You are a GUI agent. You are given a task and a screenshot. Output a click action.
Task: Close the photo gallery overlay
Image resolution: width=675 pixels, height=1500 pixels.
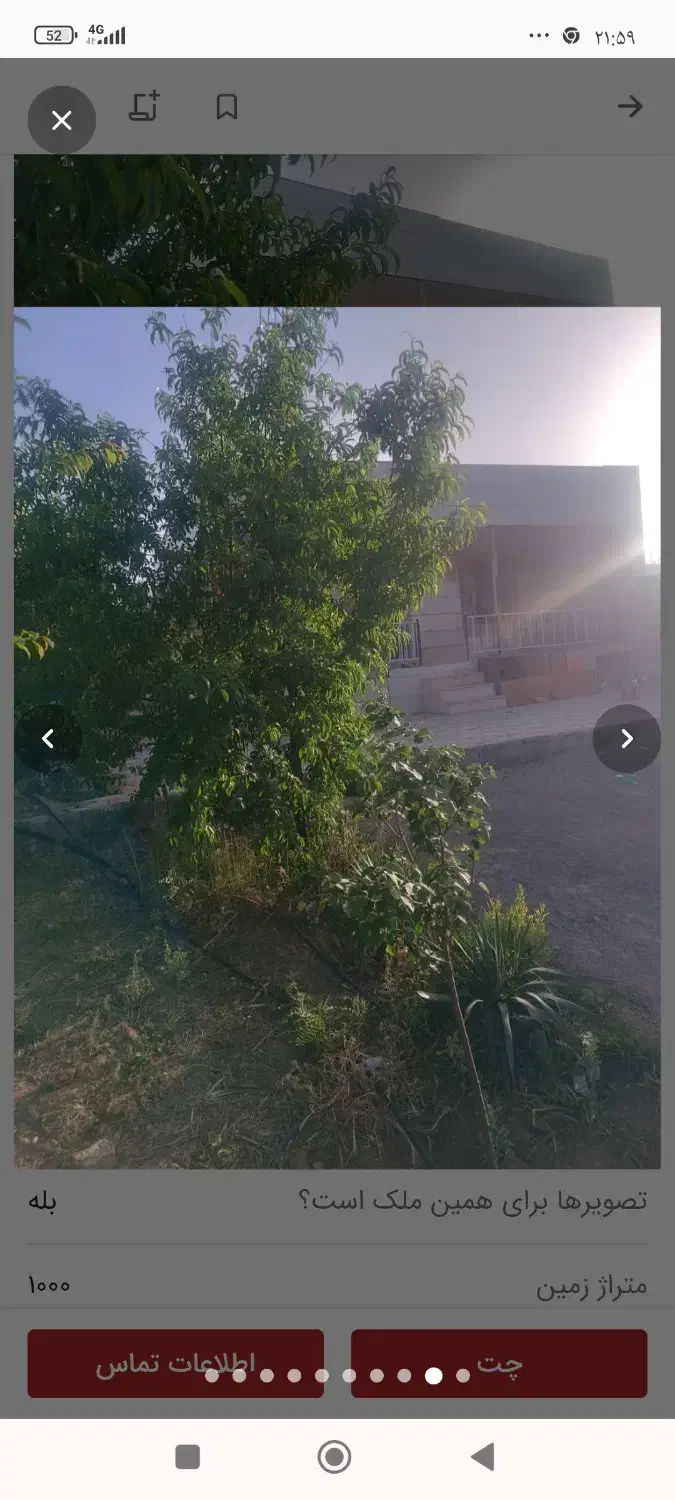[62, 121]
